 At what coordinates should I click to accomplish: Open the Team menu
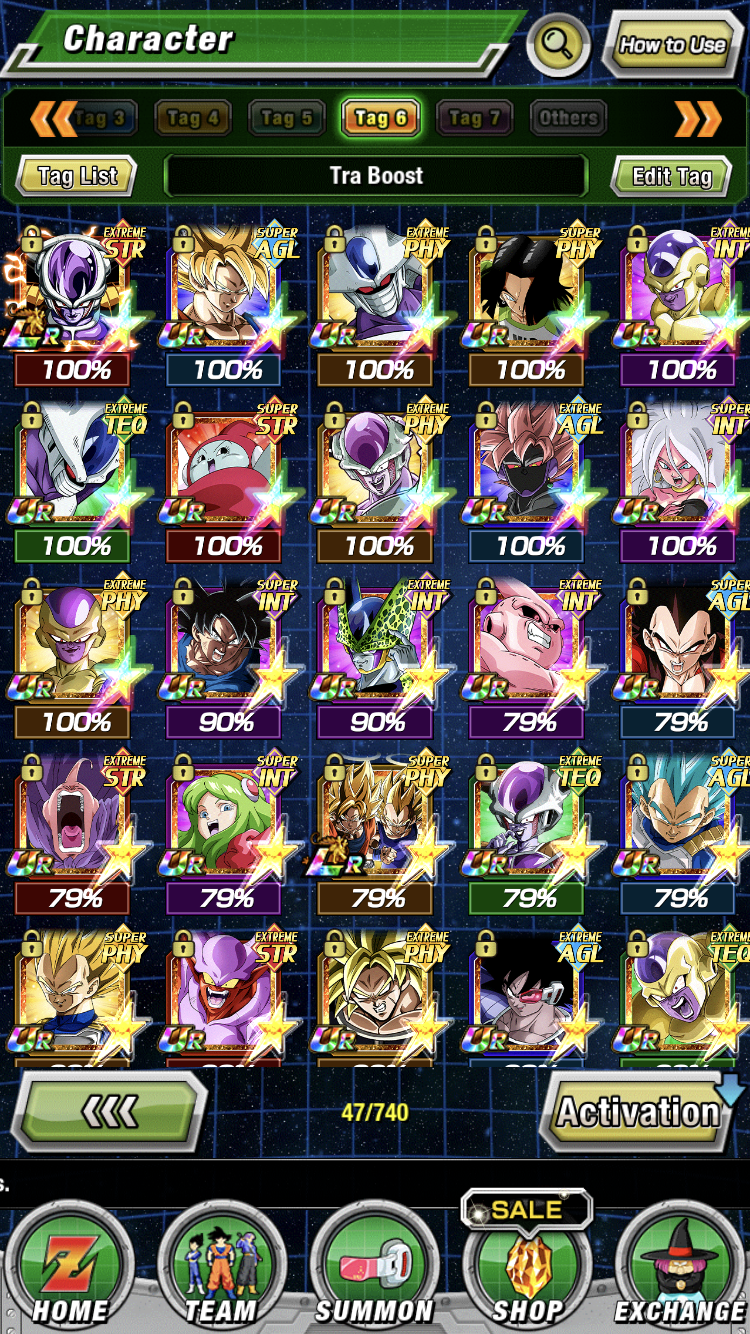[221, 1264]
